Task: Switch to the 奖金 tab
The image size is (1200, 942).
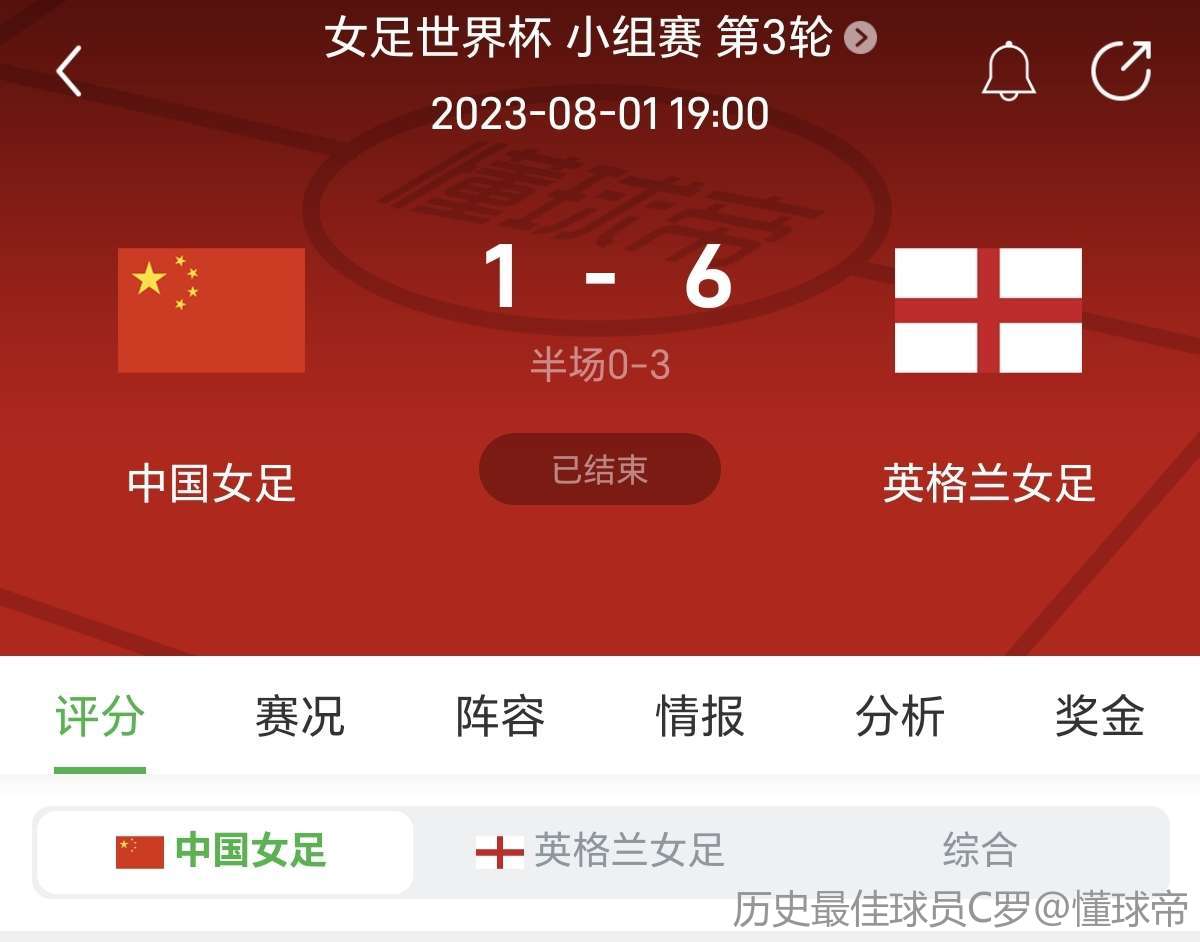Action: (1099, 717)
